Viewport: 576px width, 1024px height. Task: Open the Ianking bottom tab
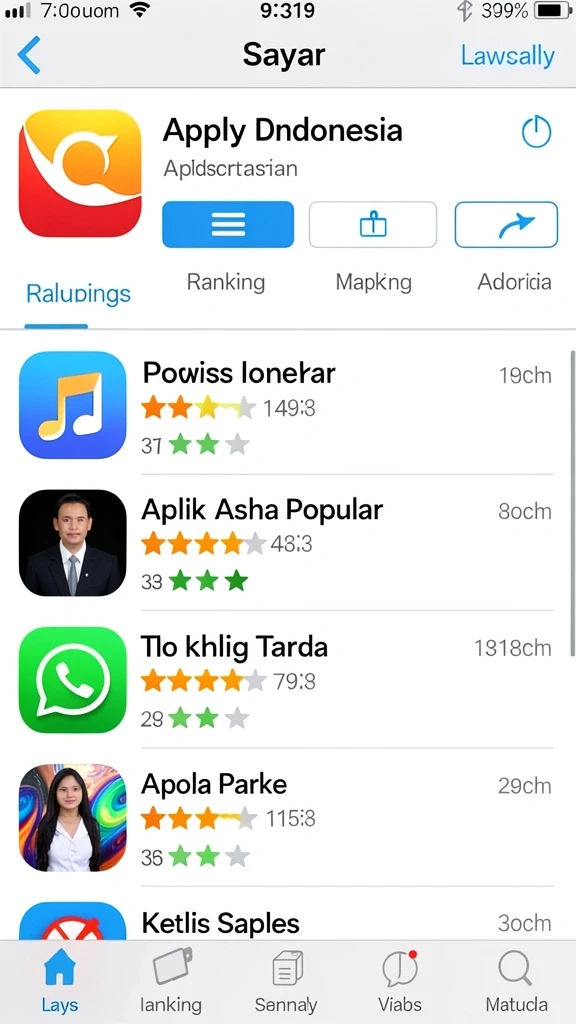(x=171, y=981)
